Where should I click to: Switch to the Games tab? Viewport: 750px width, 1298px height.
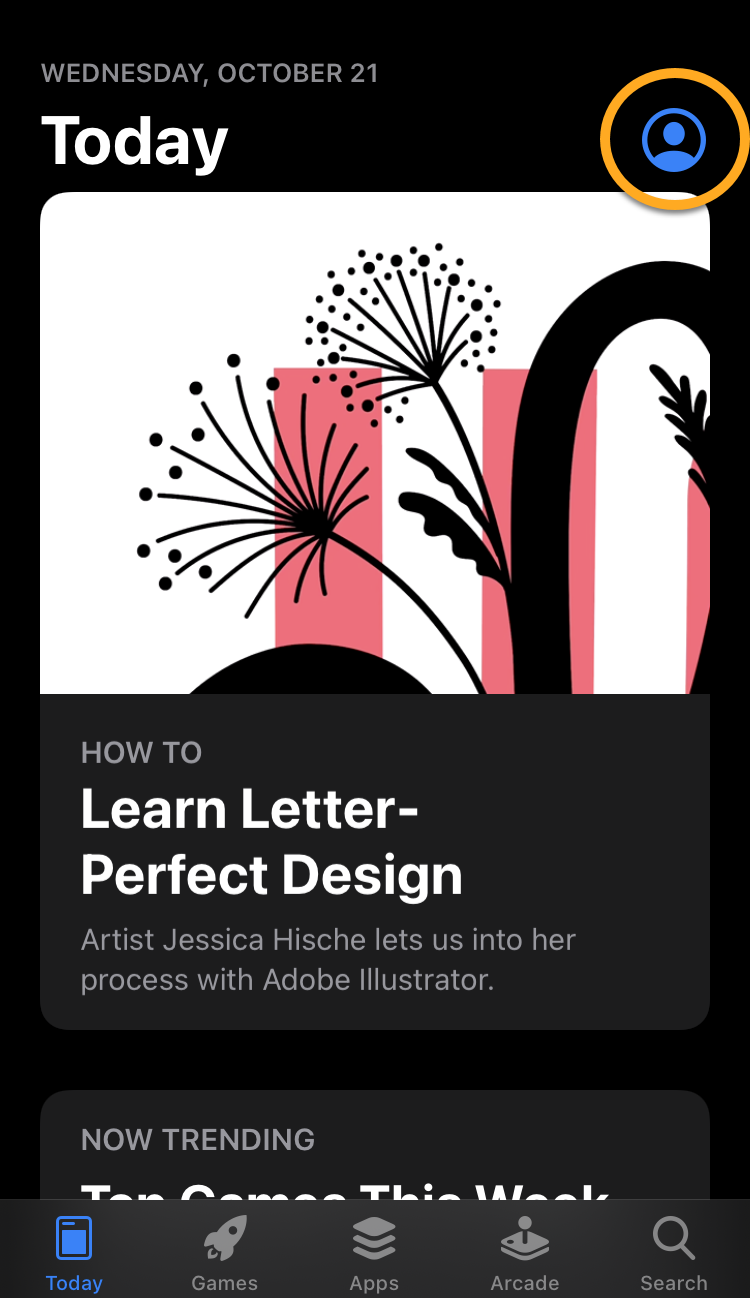click(225, 1252)
